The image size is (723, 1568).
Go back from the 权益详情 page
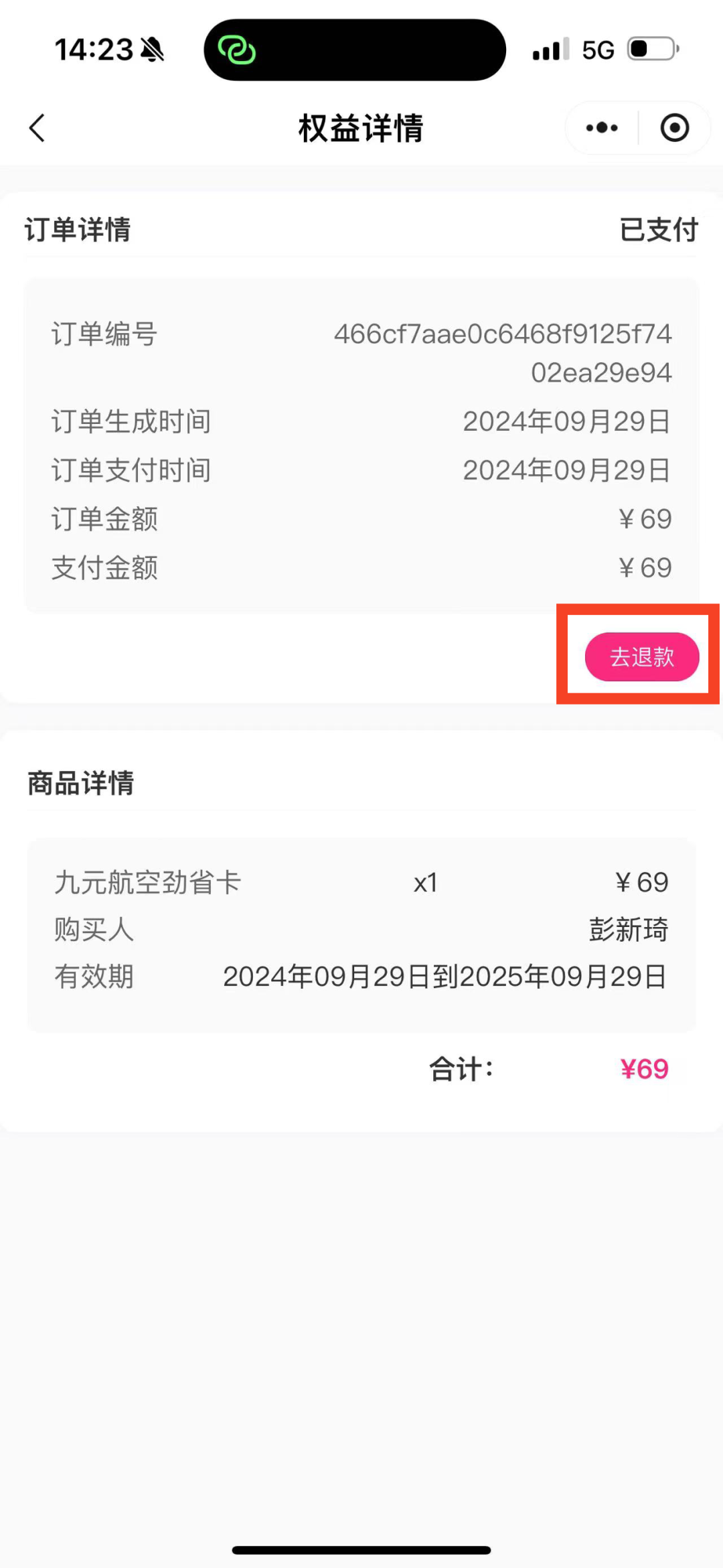37,127
